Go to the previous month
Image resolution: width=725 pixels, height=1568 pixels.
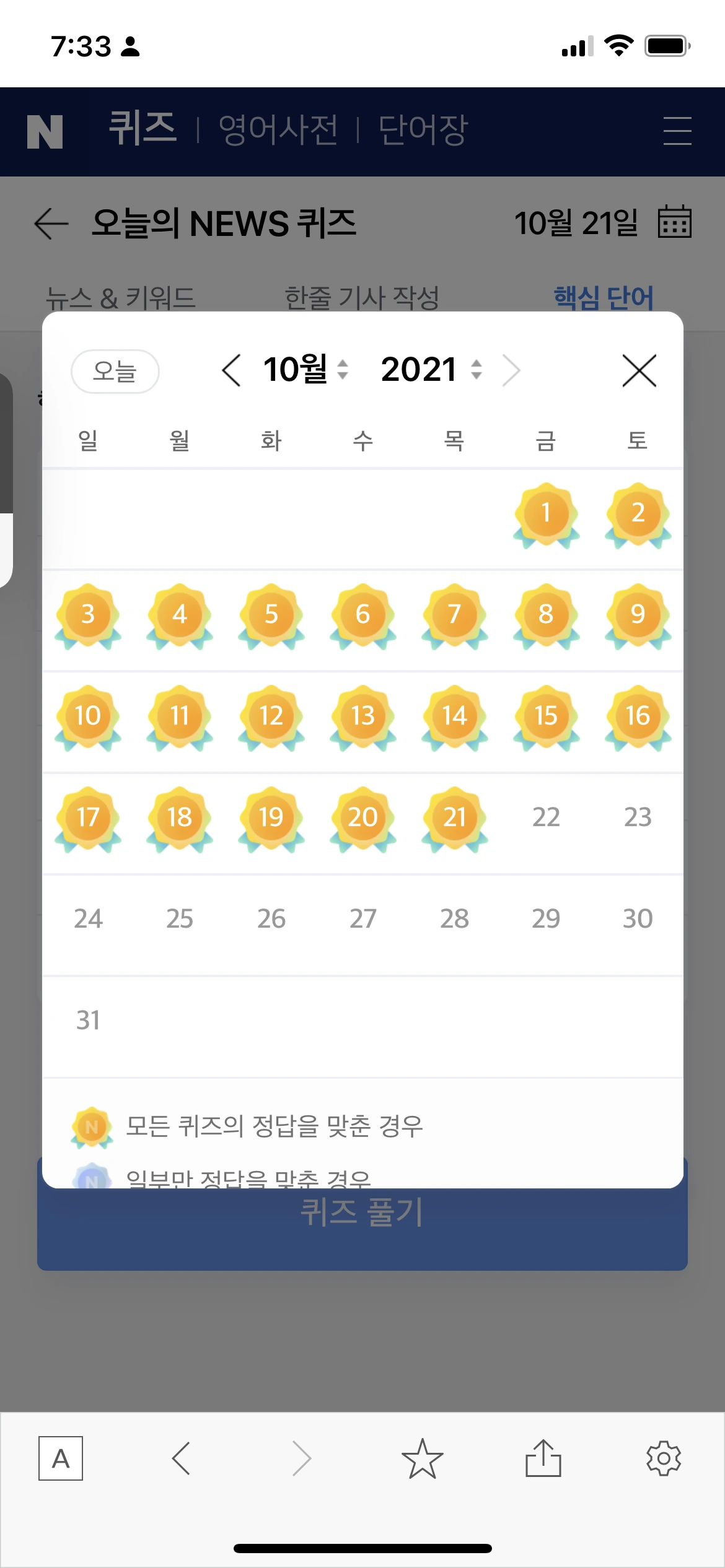[x=232, y=371]
